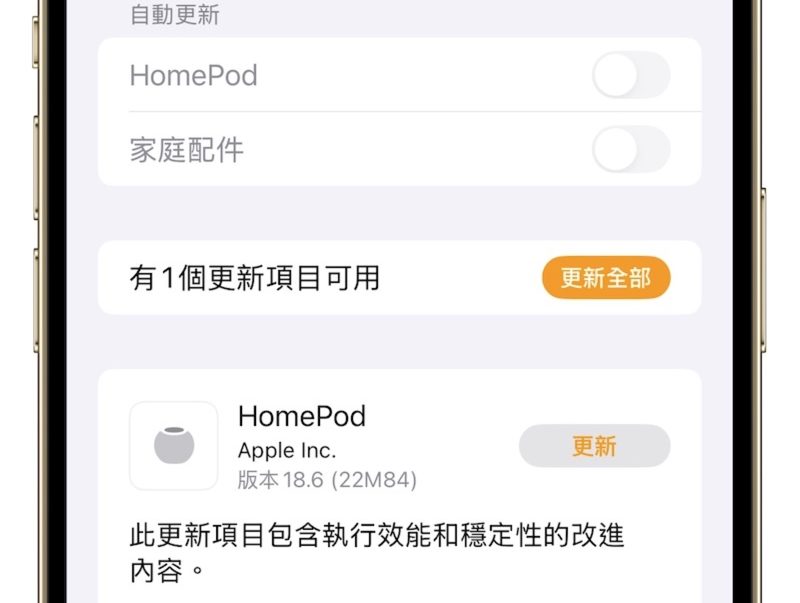Tap 更新 next to HomePod 18.6
This screenshot has height=603, width=800.
click(x=594, y=446)
